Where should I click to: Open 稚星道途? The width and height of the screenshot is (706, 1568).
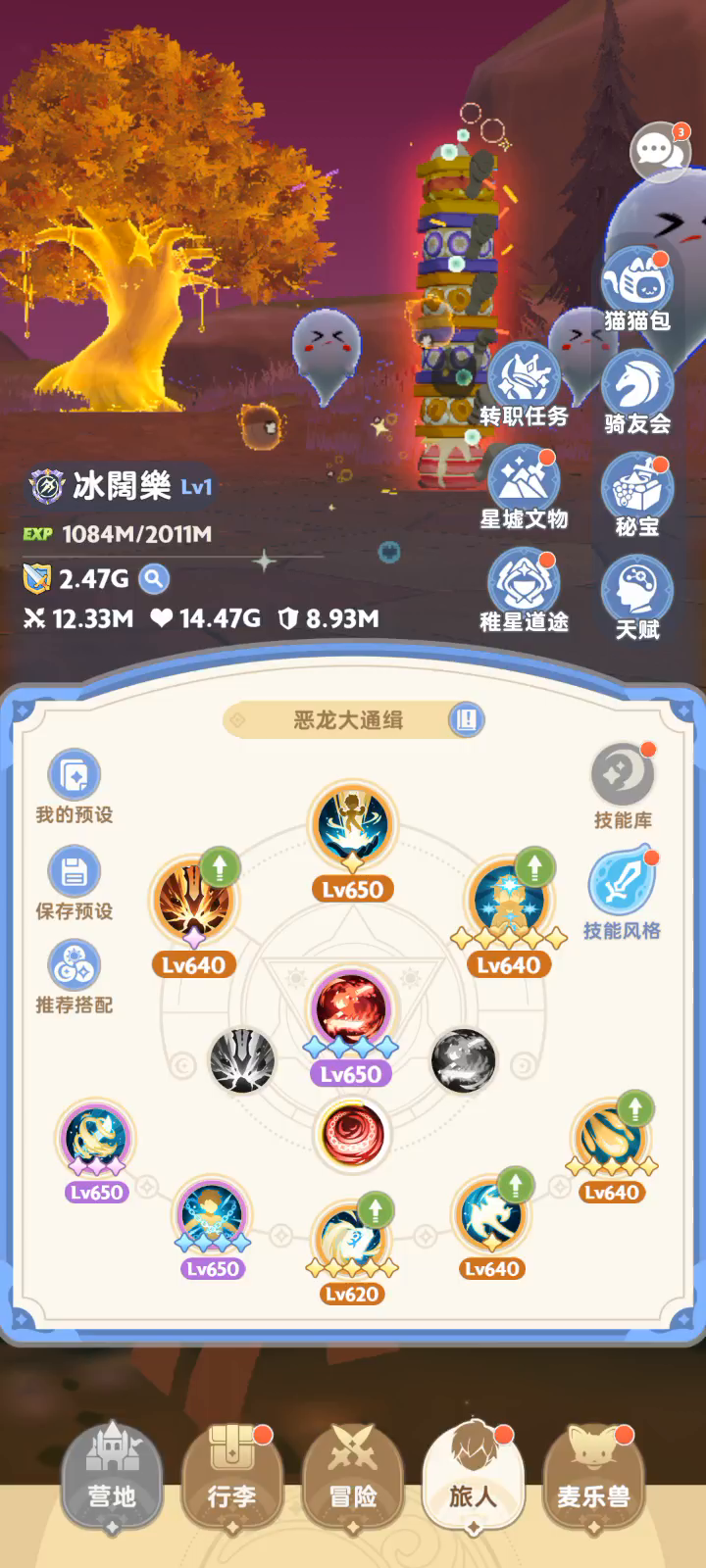(524, 591)
